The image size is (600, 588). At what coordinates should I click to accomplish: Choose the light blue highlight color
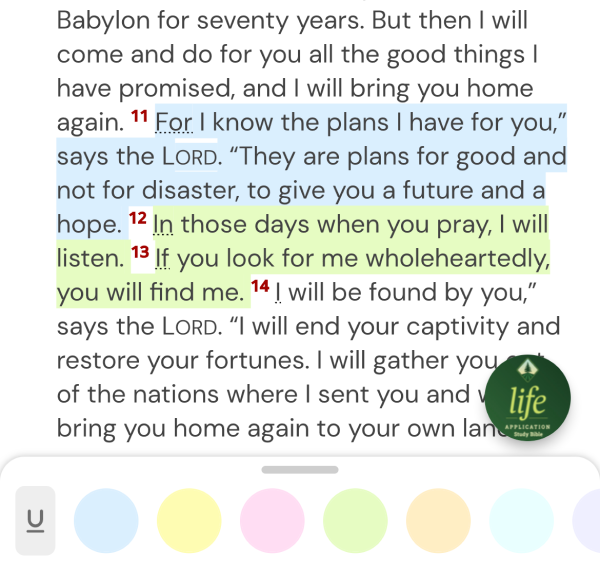107,521
